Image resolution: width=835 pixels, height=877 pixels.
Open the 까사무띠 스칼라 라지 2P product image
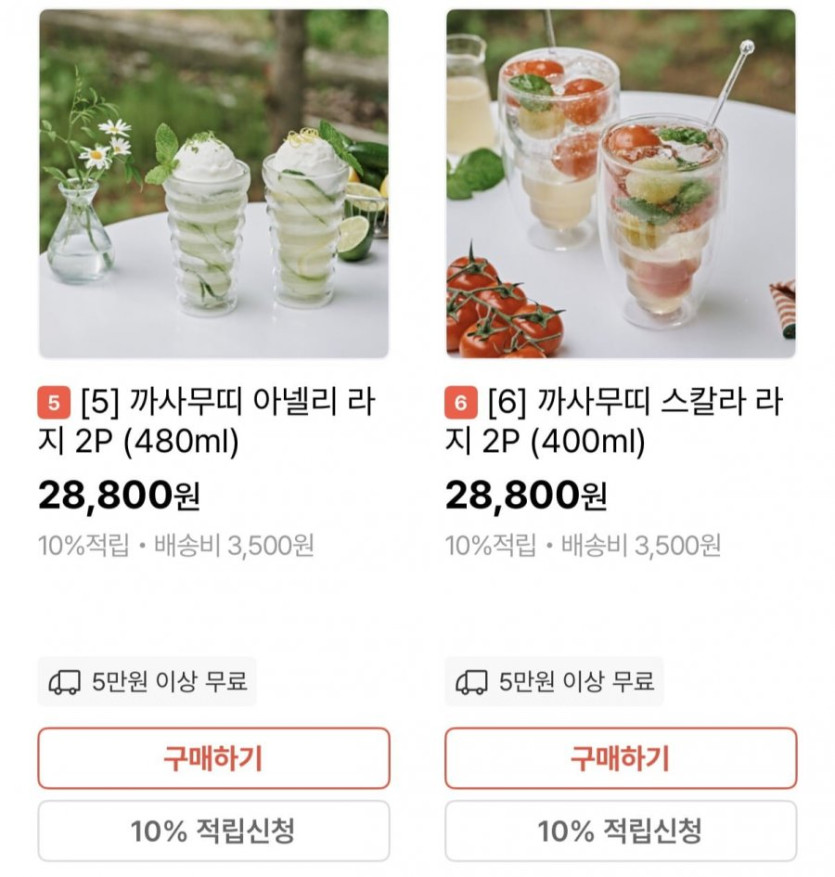[620, 184]
